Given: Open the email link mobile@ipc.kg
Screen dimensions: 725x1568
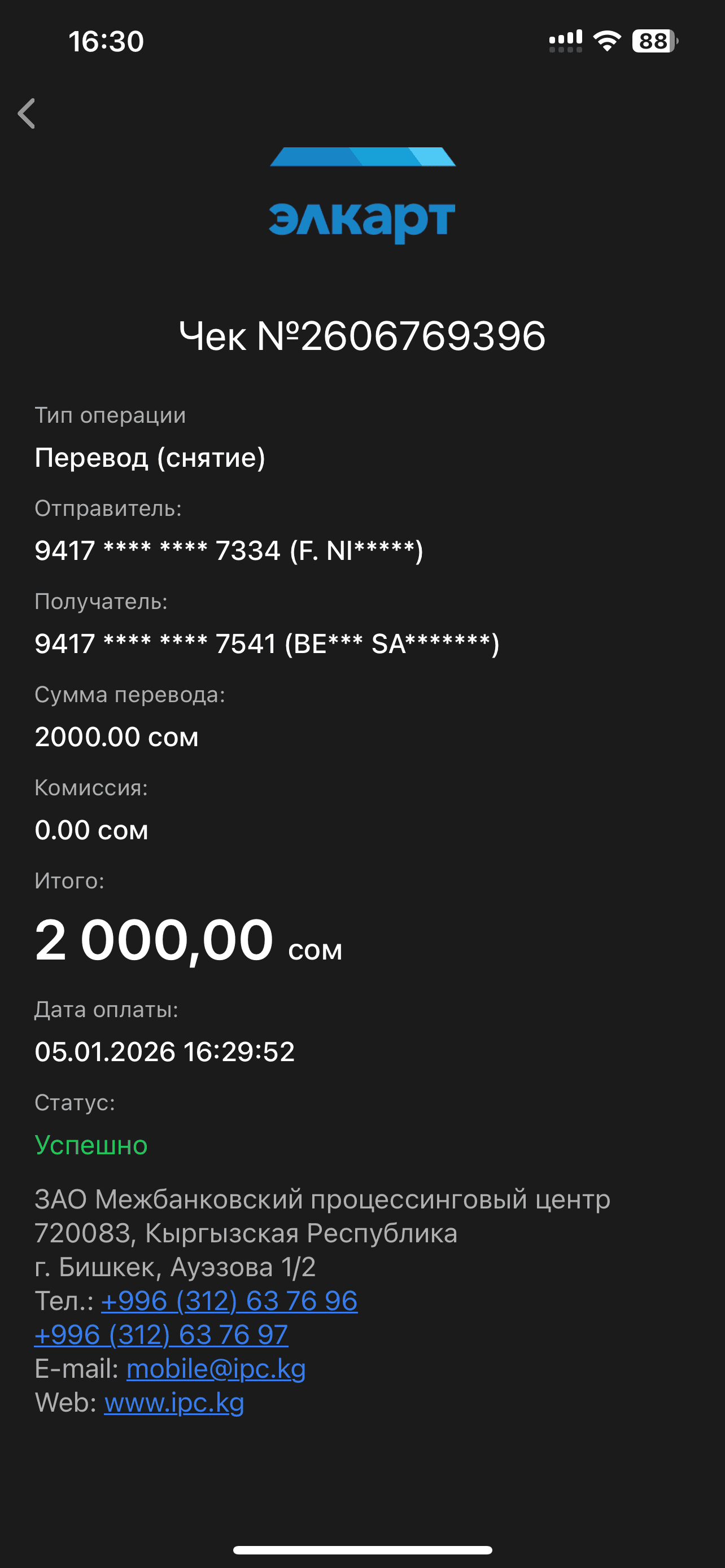Looking at the screenshot, I should pyautogui.click(x=216, y=1369).
